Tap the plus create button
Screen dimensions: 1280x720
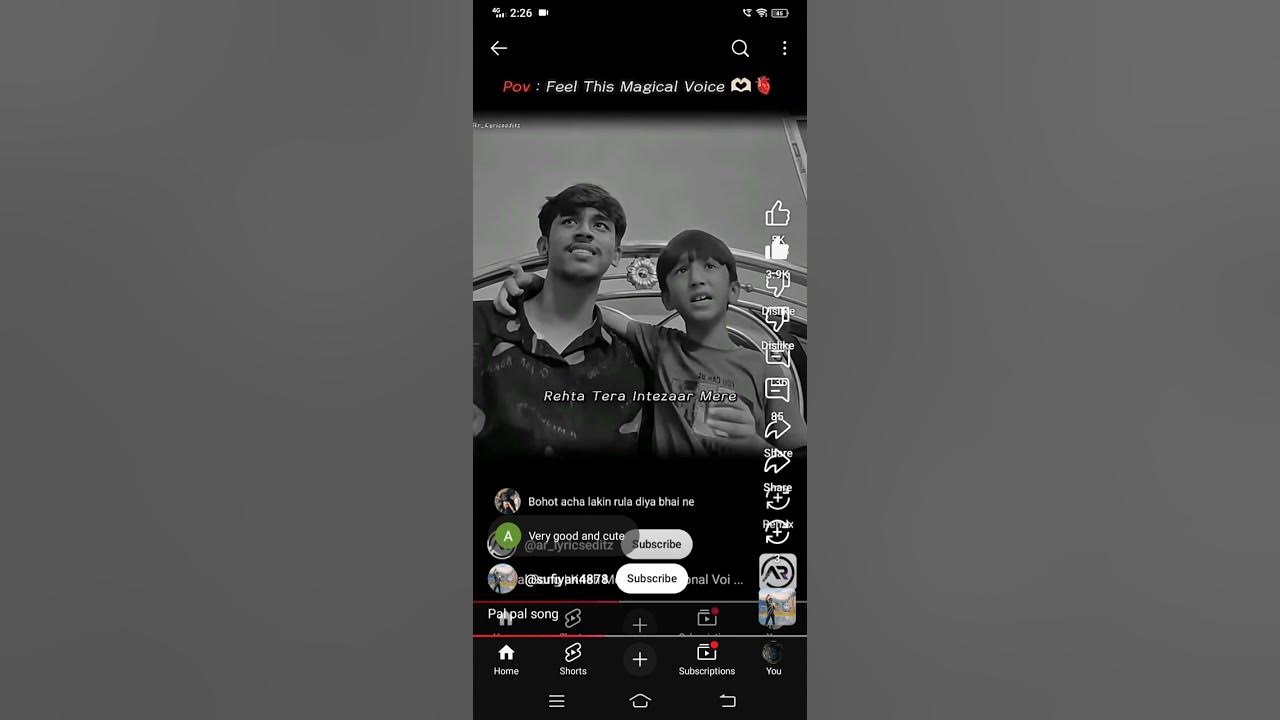click(640, 659)
